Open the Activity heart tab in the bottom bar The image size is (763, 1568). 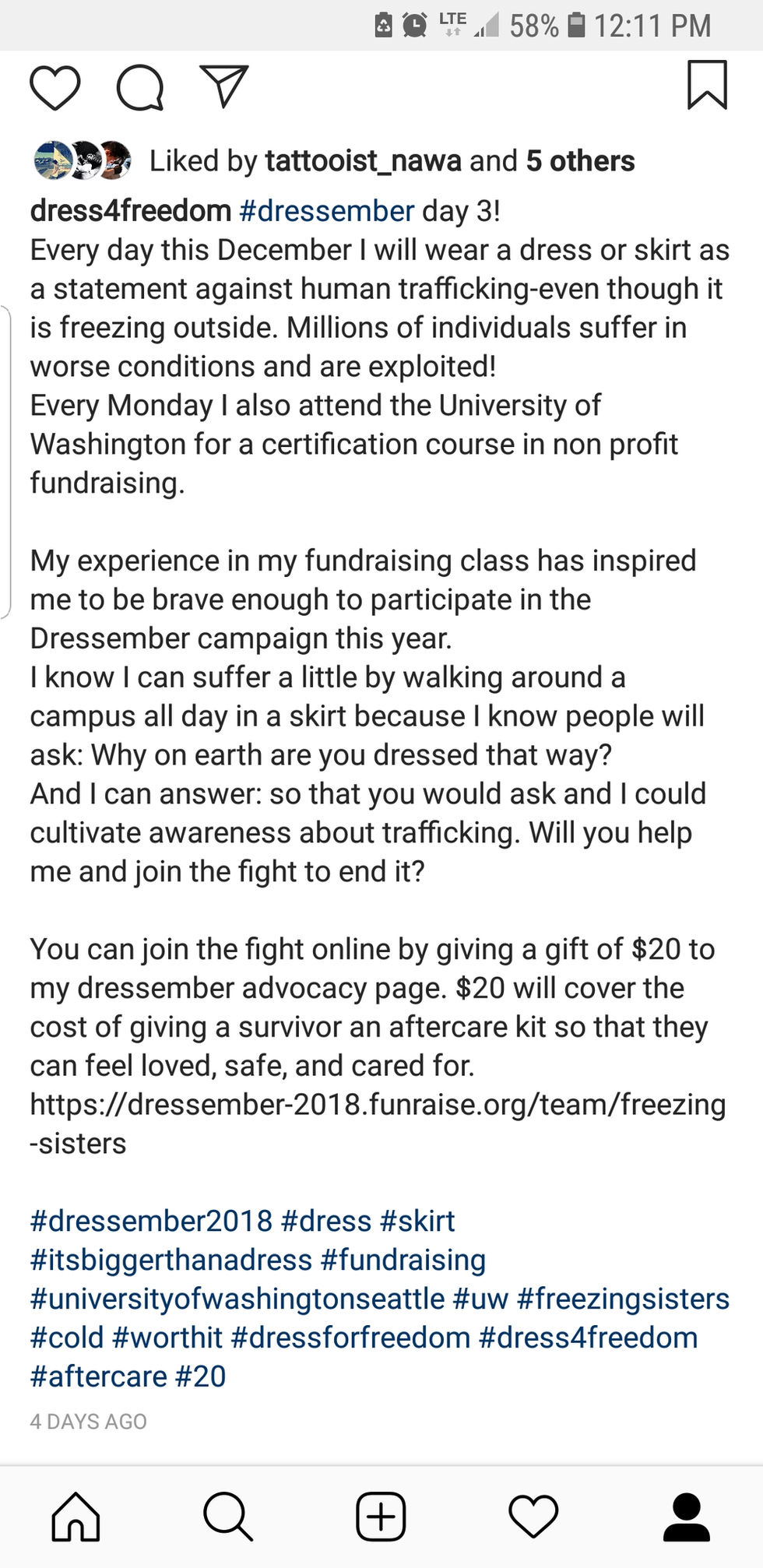(x=533, y=1517)
